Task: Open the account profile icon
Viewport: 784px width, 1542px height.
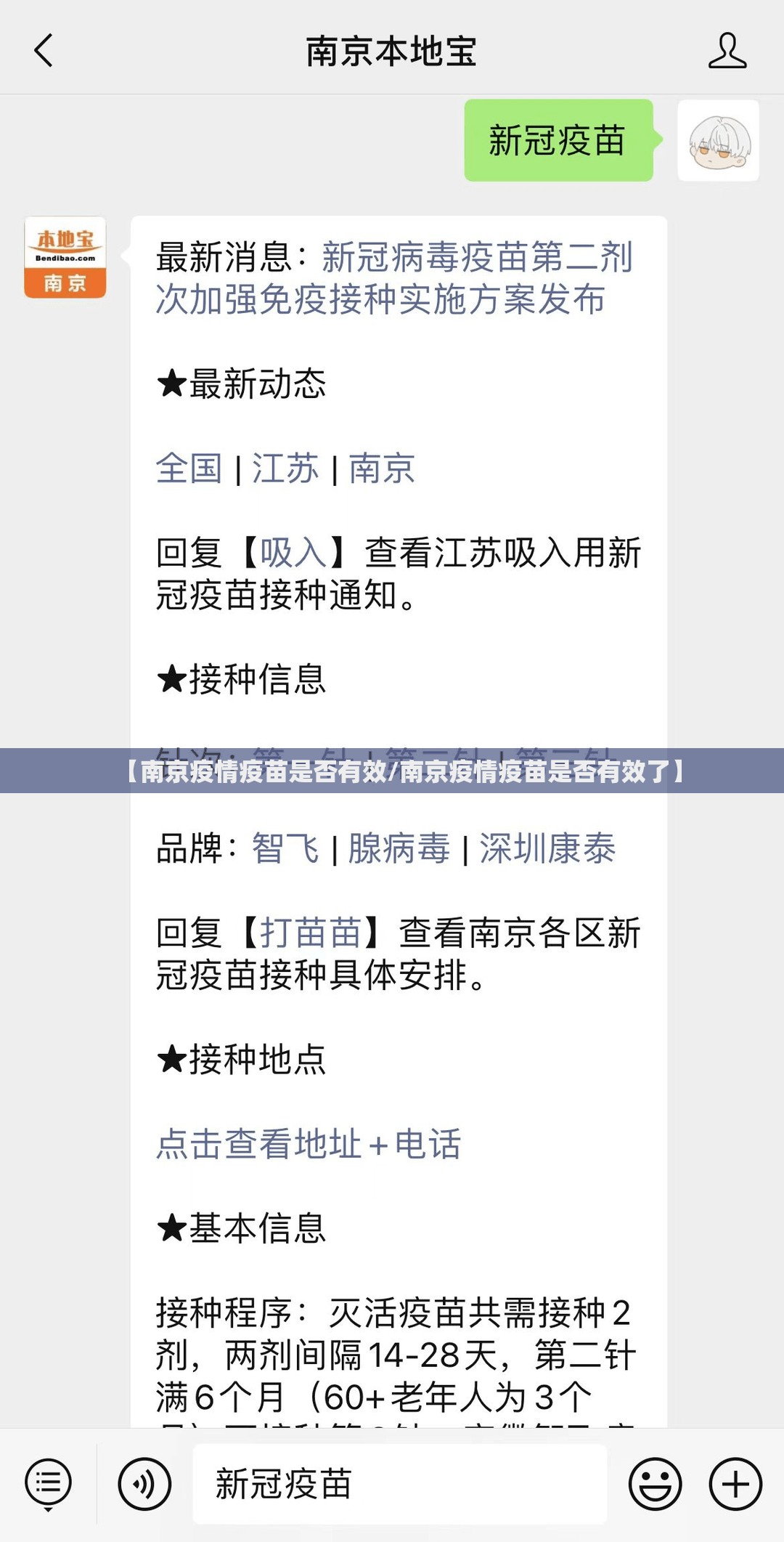Action: [727, 51]
